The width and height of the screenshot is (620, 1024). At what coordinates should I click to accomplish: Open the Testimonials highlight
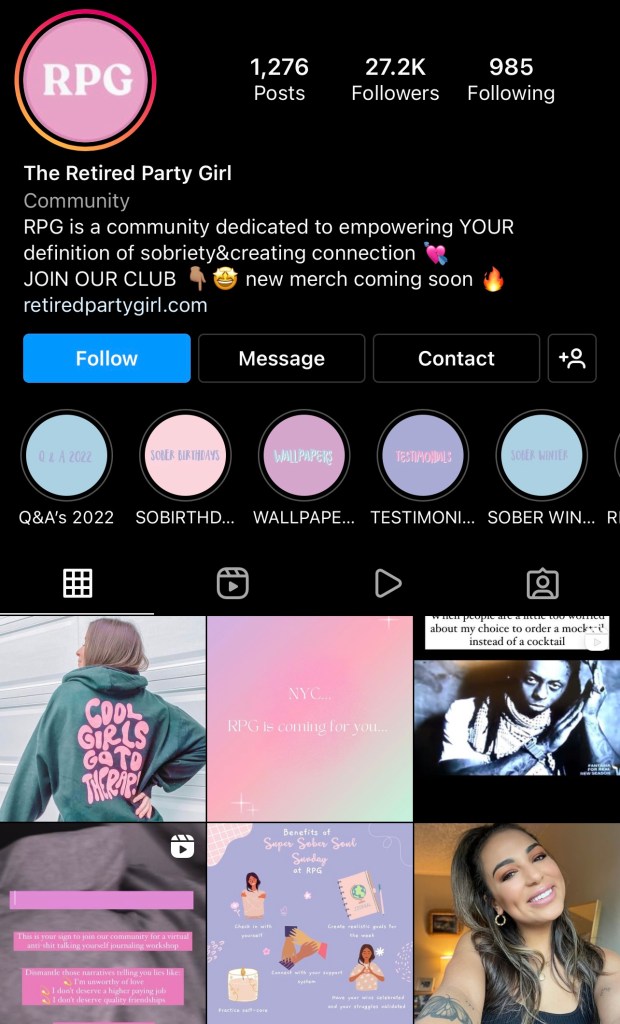423,457
